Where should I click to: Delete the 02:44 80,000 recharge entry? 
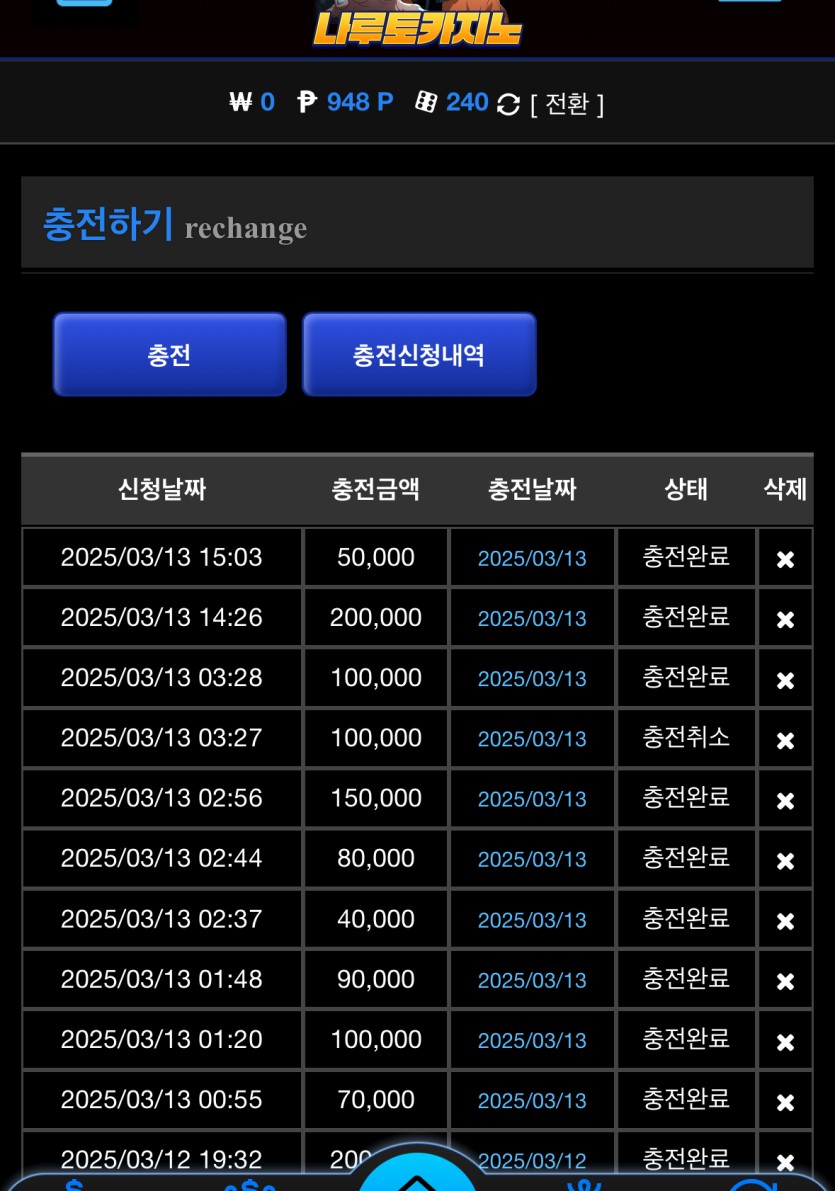(785, 860)
